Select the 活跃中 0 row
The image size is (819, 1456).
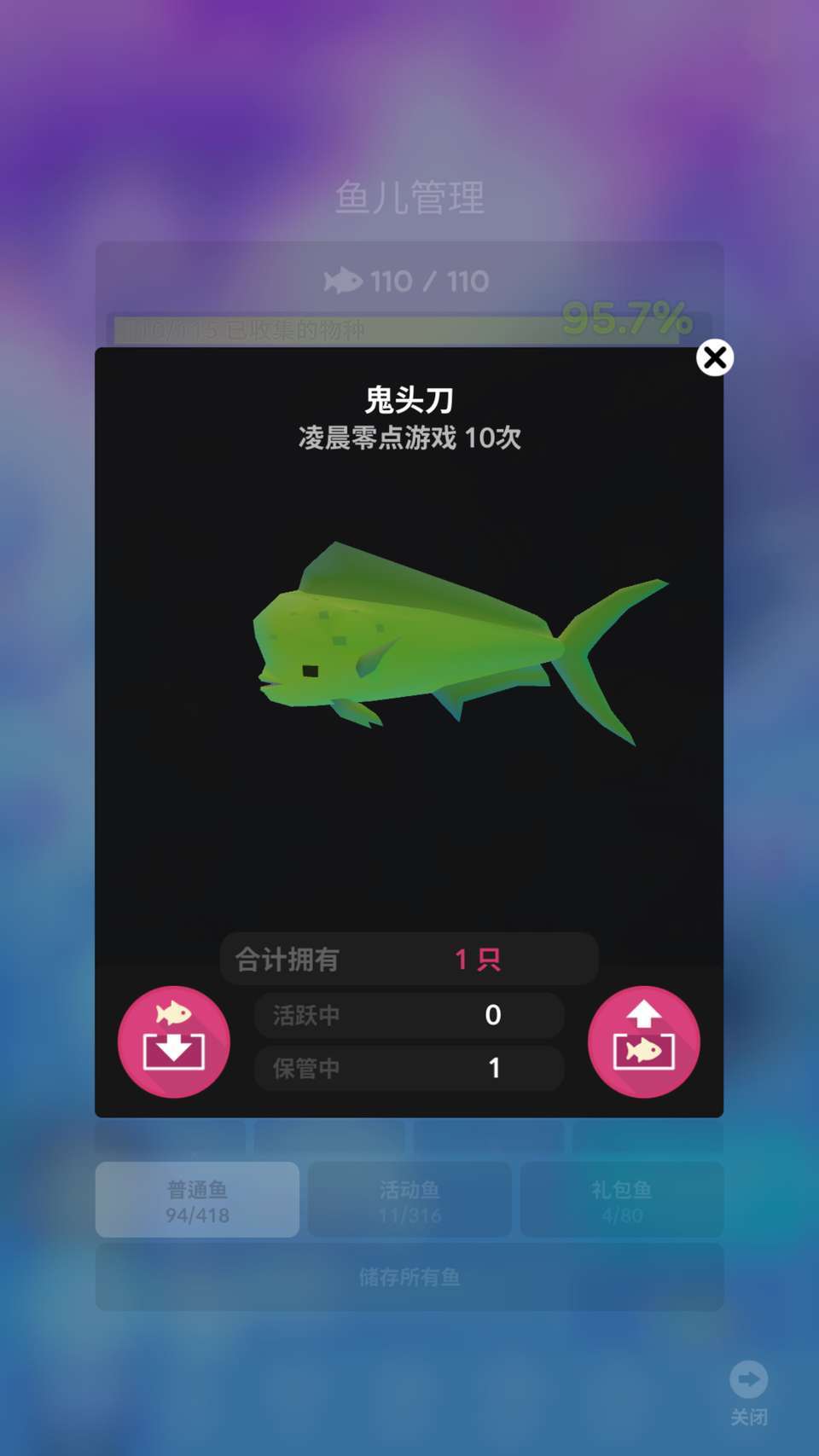tap(409, 1015)
